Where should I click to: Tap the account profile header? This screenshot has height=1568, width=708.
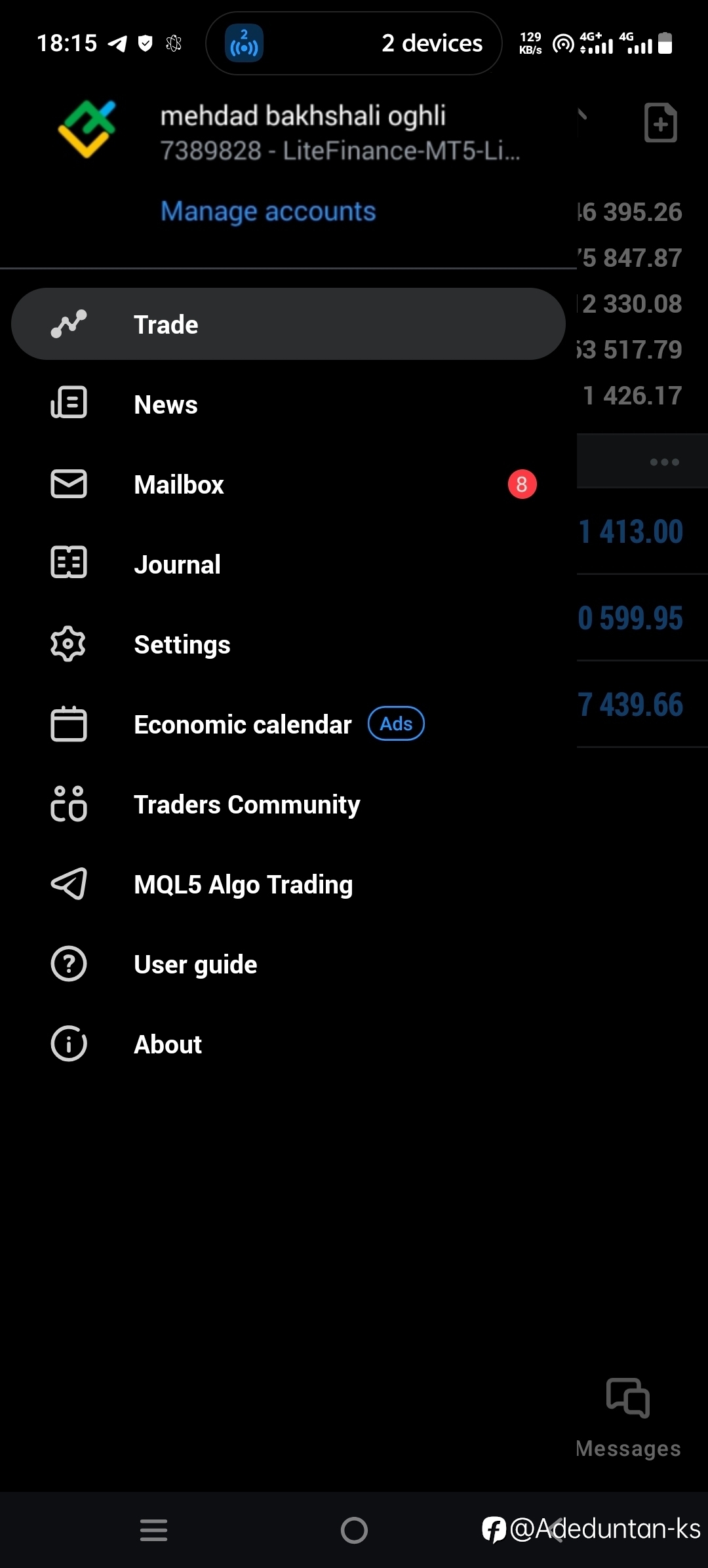pyautogui.click(x=288, y=132)
